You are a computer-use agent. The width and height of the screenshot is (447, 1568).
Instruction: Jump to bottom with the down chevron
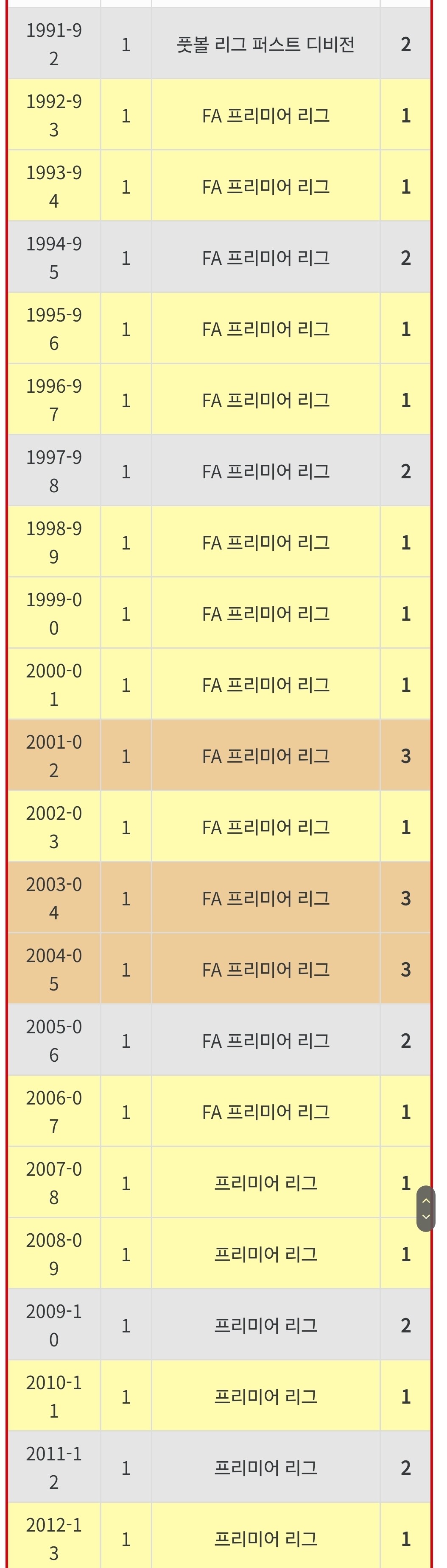click(x=426, y=1216)
